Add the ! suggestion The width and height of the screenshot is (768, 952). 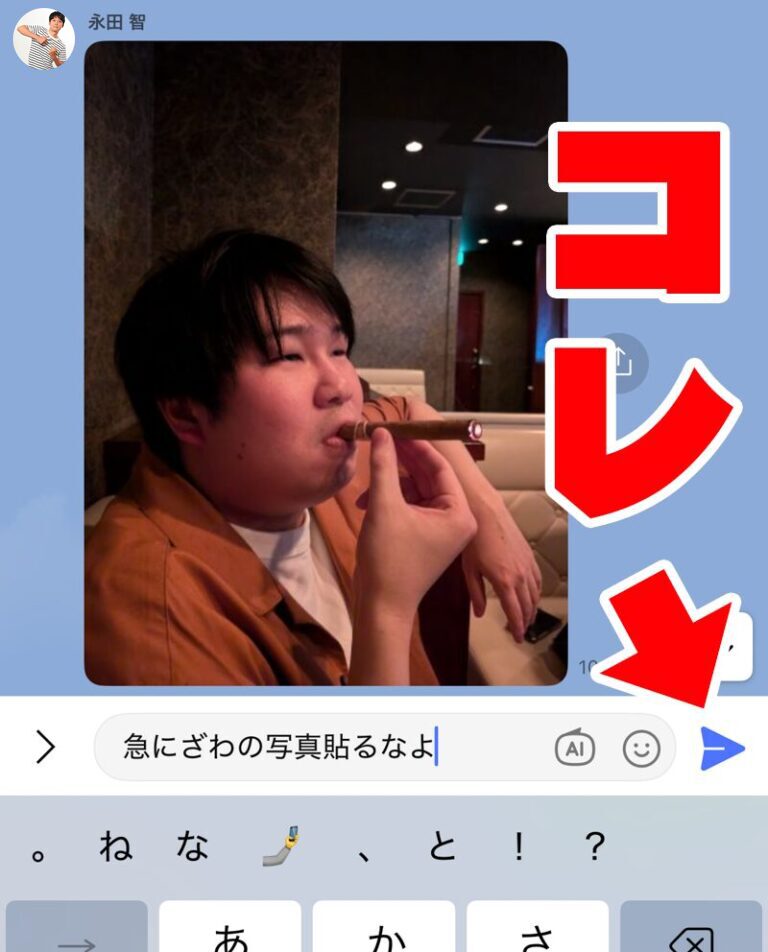click(x=519, y=849)
